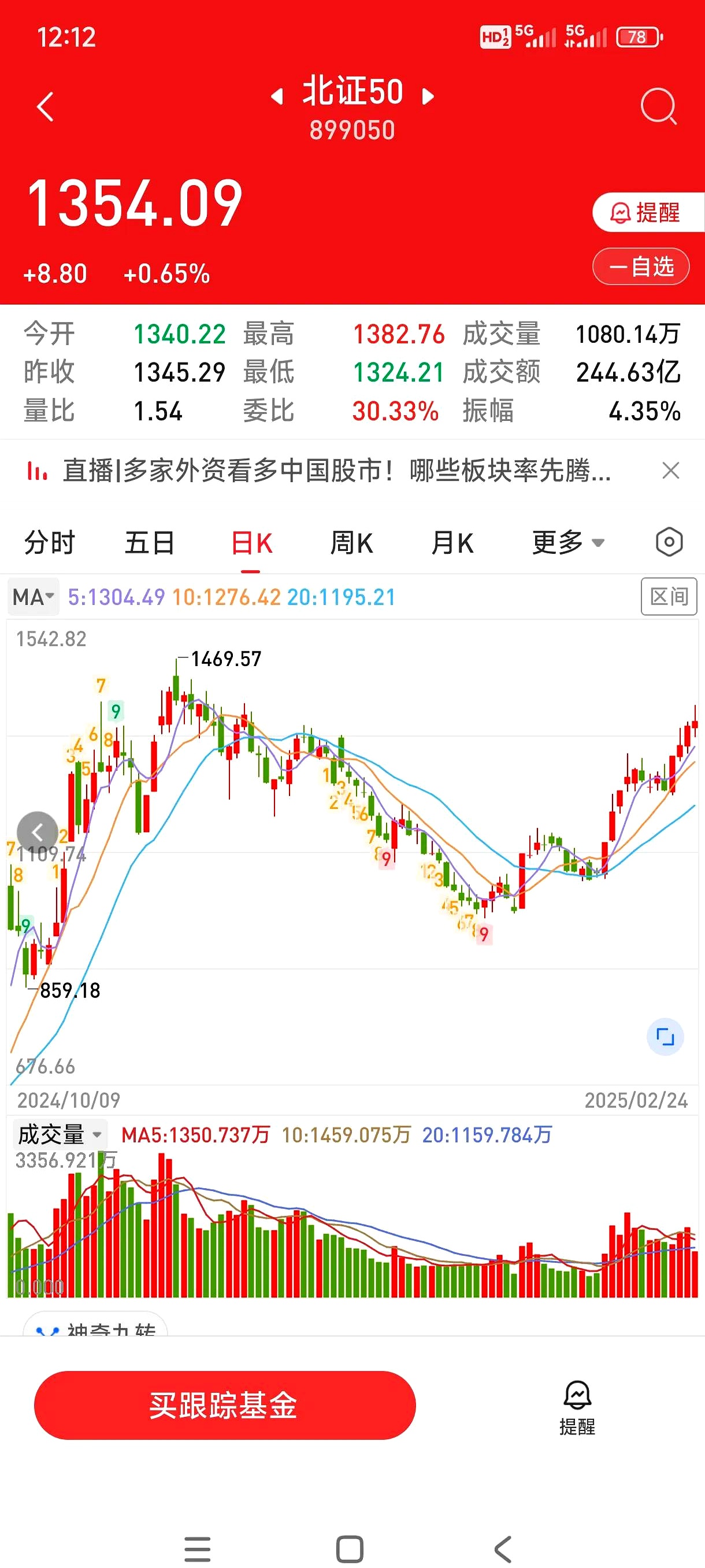Tap the live broadcast chart icon beside the headline
The image size is (705, 1568).
38,472
